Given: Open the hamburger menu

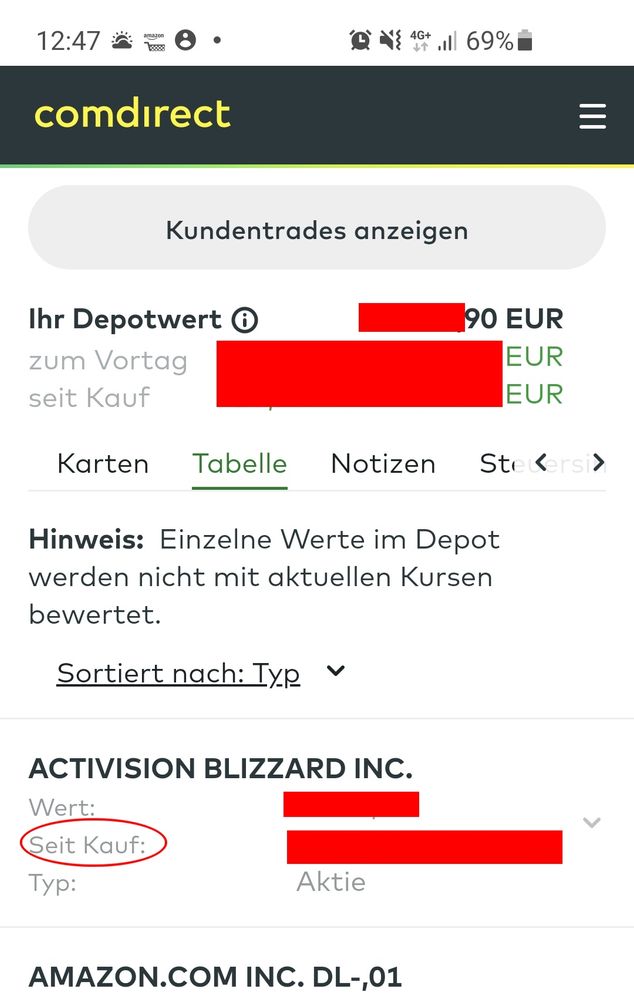Looking at the screenshot, I should pos(592,116).
